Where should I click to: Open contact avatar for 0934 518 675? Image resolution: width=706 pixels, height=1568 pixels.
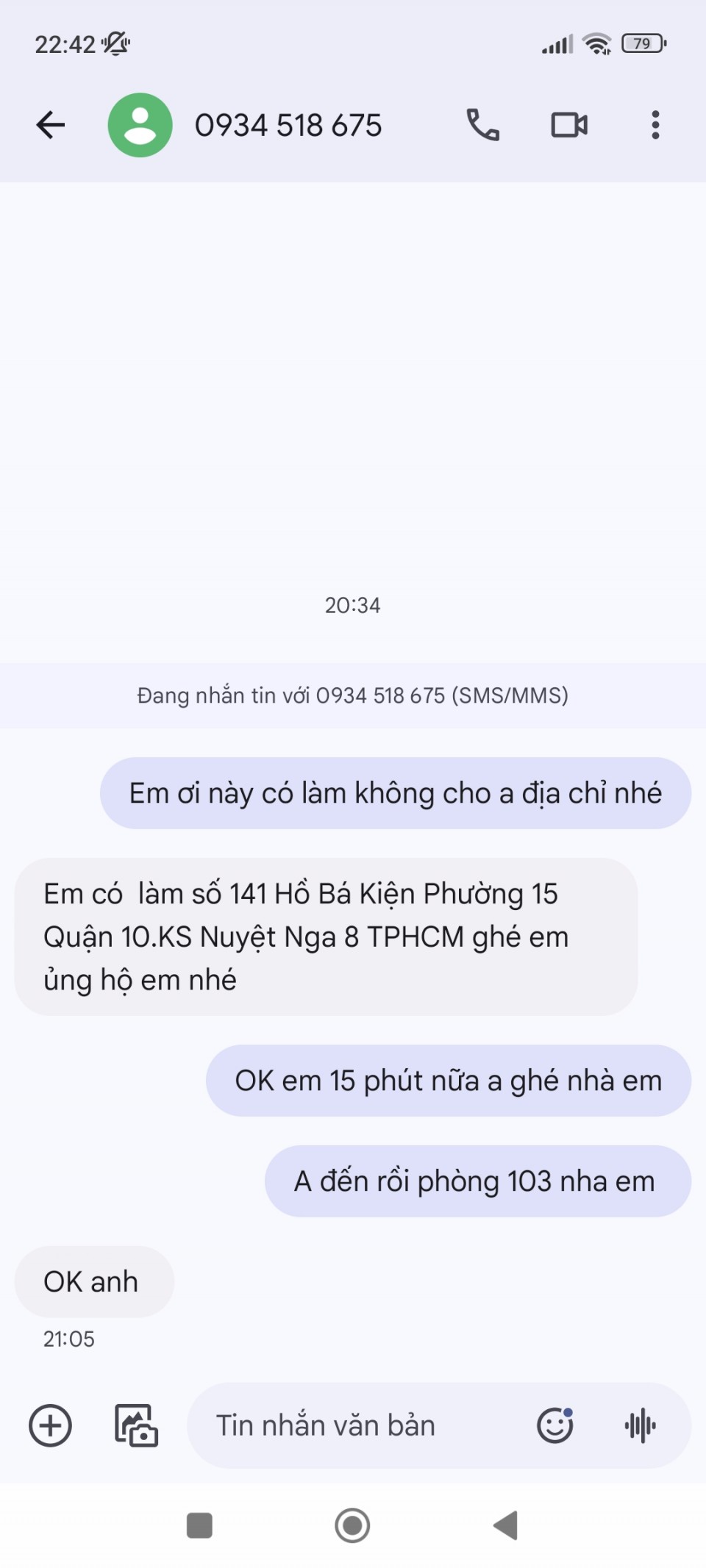140,125
